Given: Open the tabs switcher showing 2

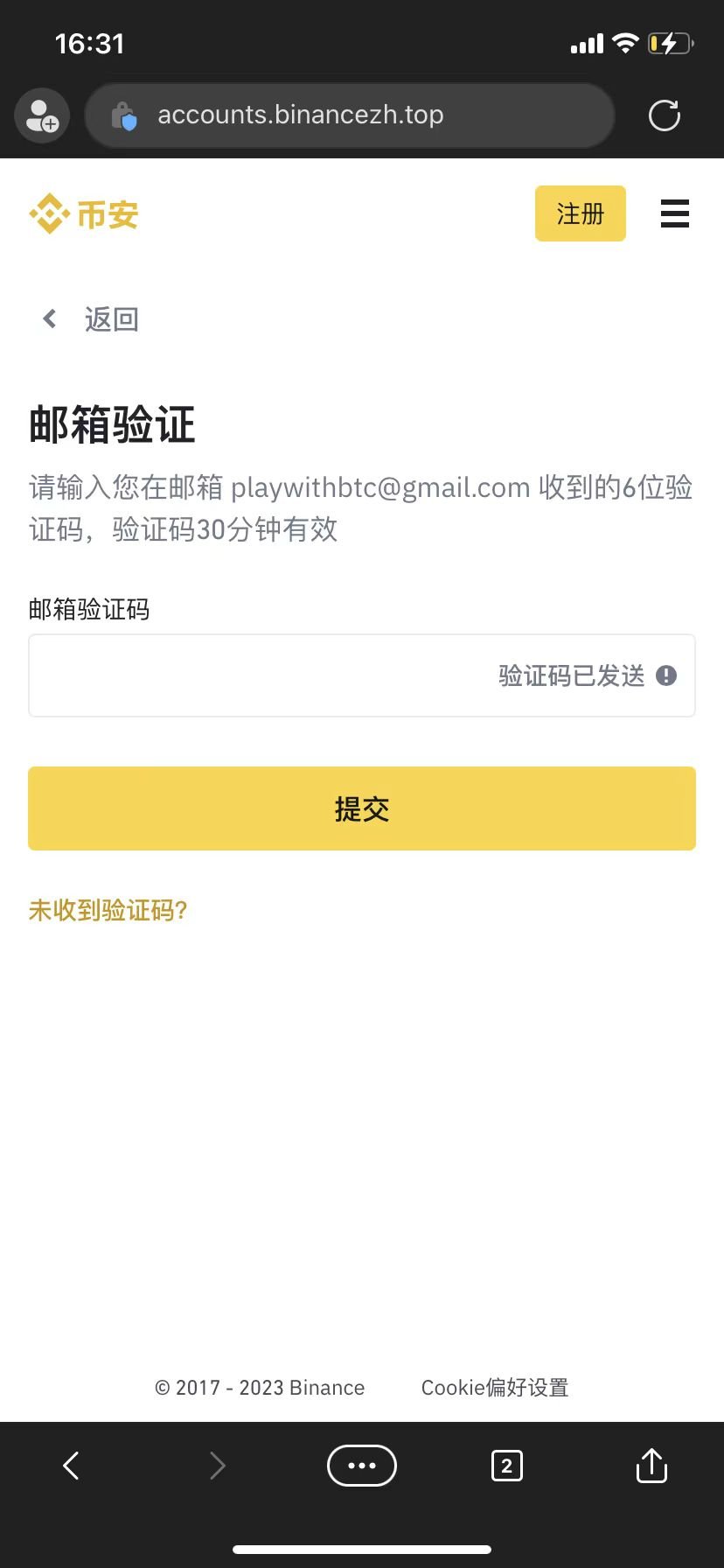Looking at the screenshot, I should pos(507,1465).
